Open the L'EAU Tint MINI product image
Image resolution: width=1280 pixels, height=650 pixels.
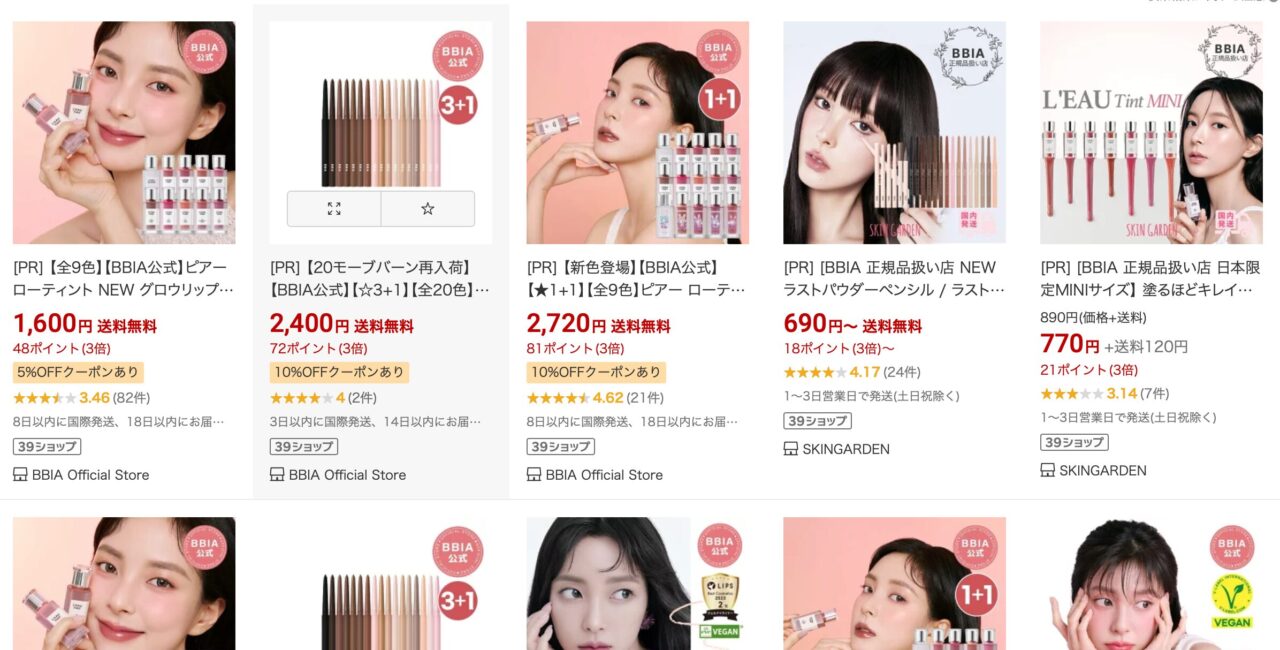coord(1151,133)
